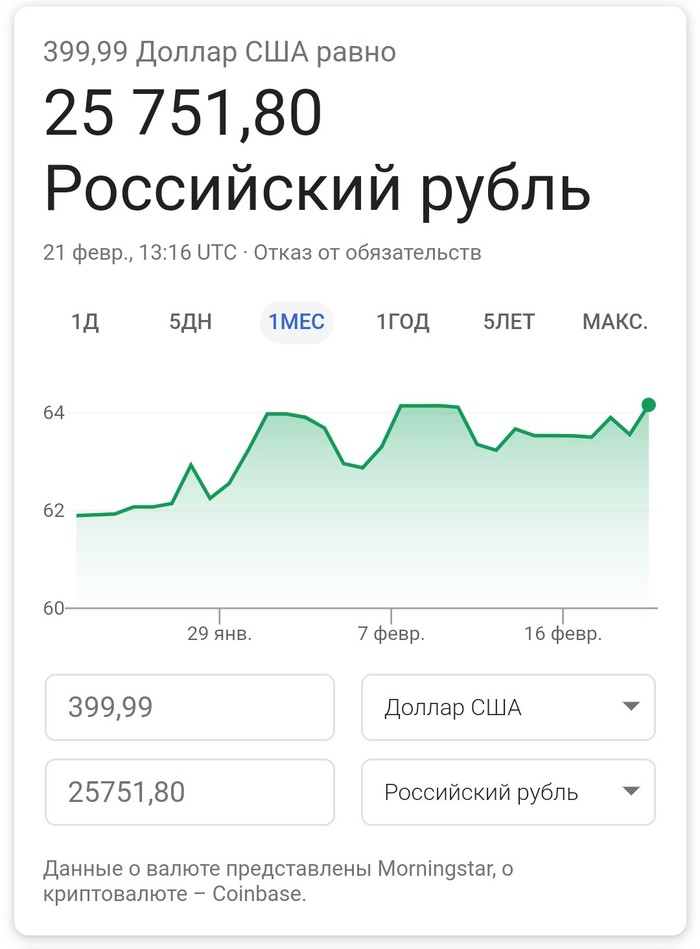Select the 5ДН time range

tap(190, 322)
